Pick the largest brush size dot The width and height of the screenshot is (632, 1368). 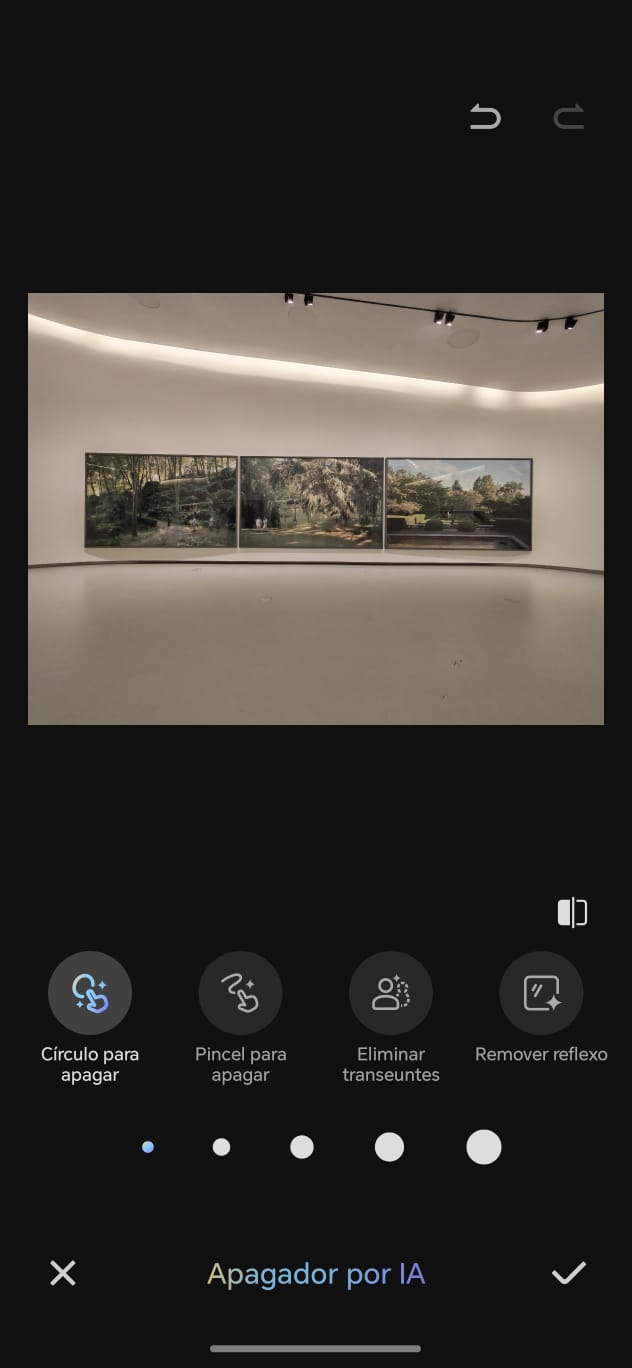[484, 1147]
